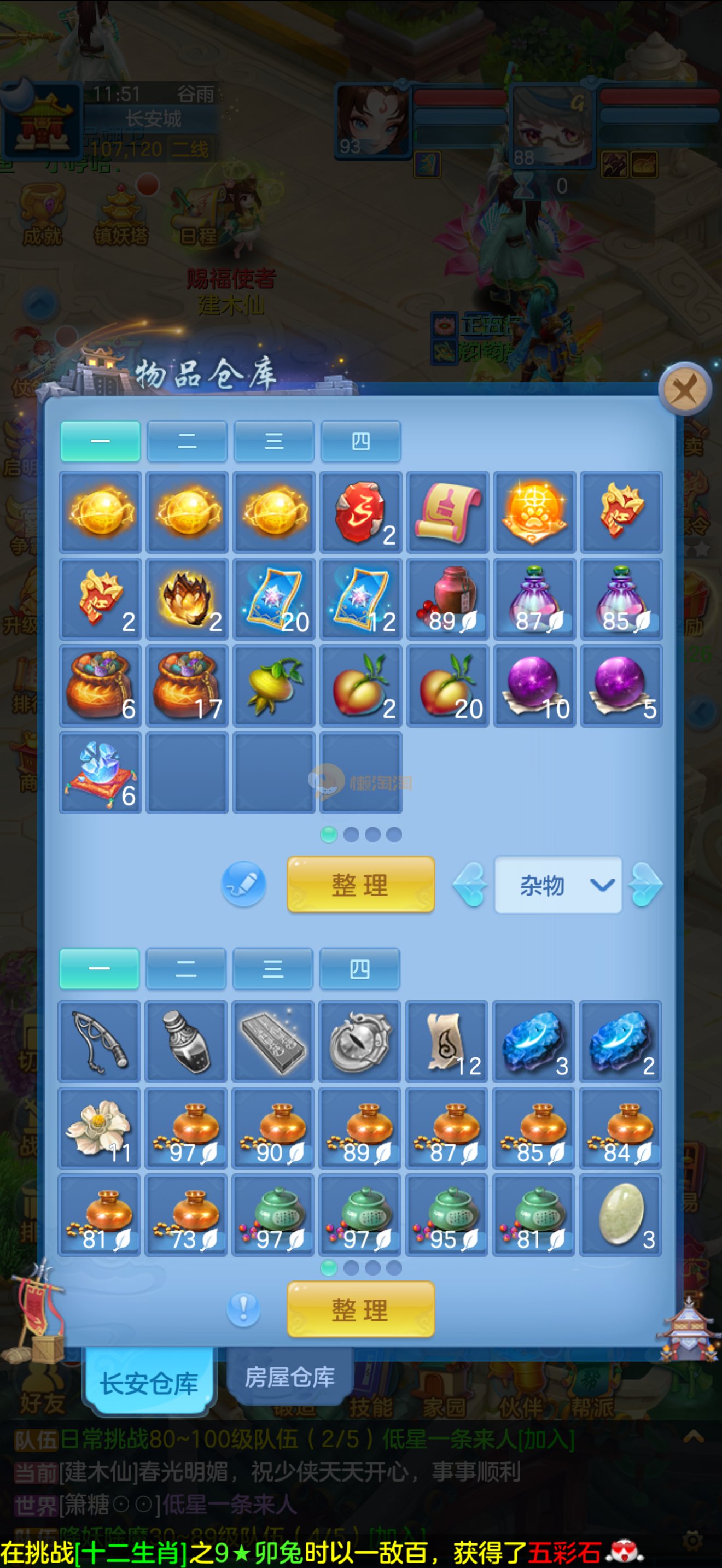Select the purple orb stack of 10
The height and width of the screenshot is (1568, 722).
tap(534, 686)
